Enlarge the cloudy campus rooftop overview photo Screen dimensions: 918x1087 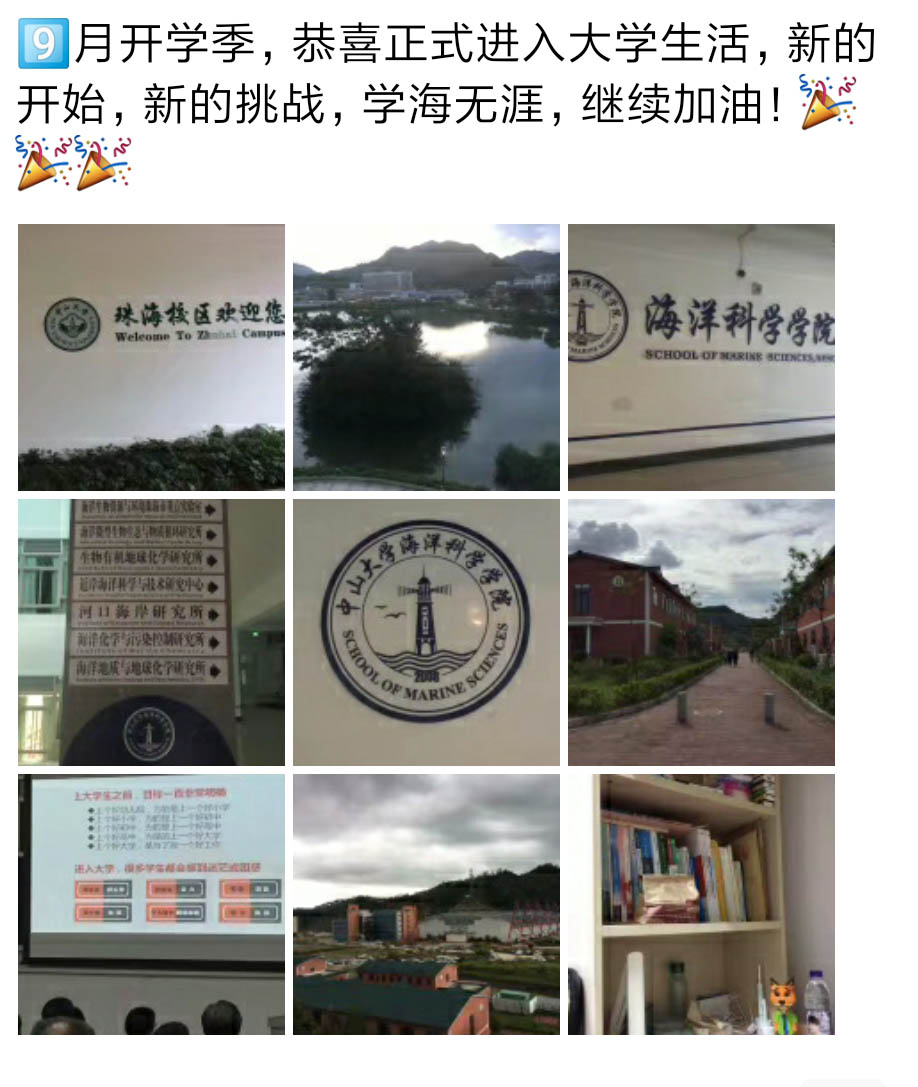point(426,904)
